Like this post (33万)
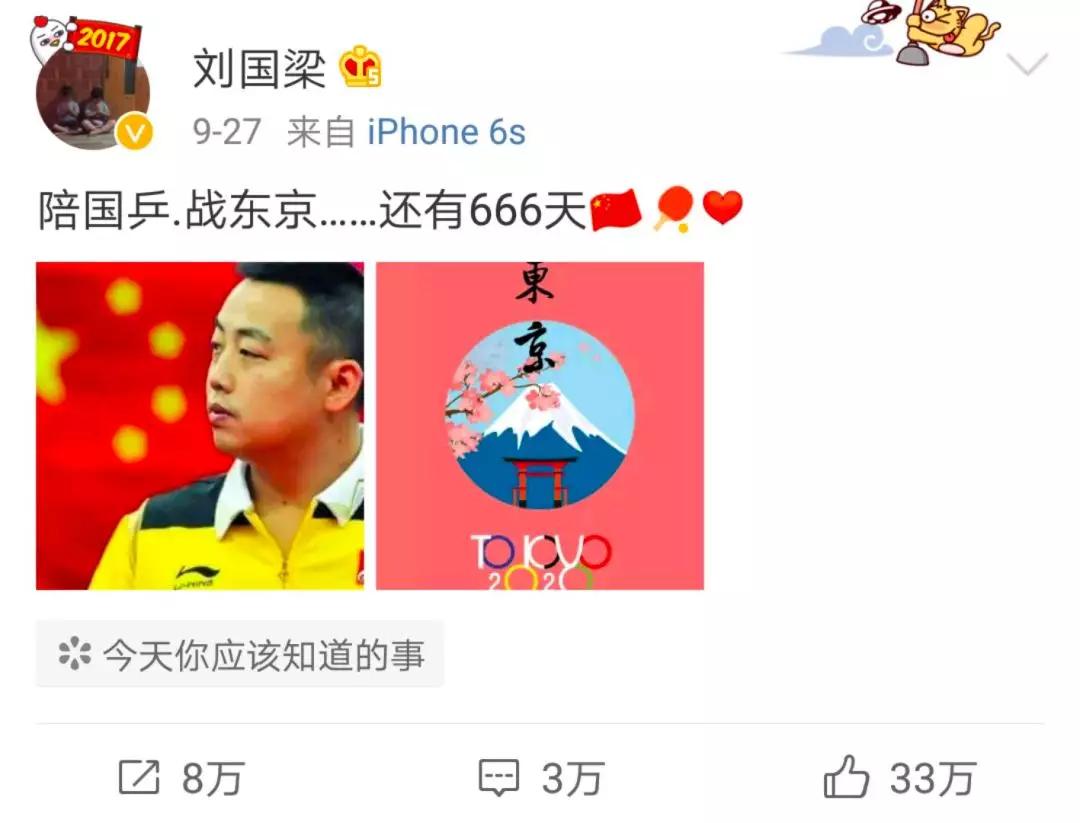This screenshot has height=823, width=1080. 898,778
